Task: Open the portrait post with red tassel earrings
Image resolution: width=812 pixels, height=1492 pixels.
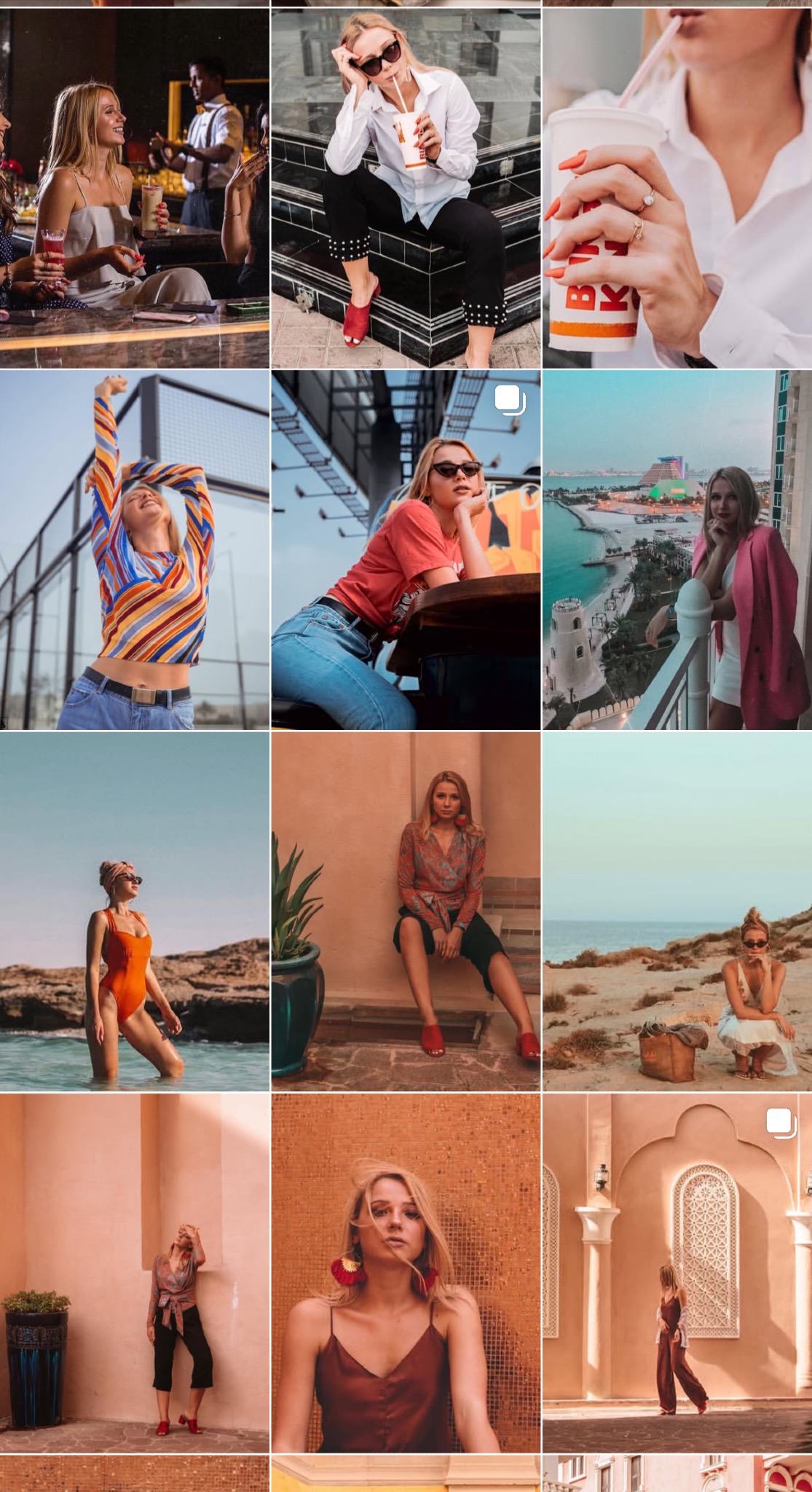Action: coord(406,1272)
